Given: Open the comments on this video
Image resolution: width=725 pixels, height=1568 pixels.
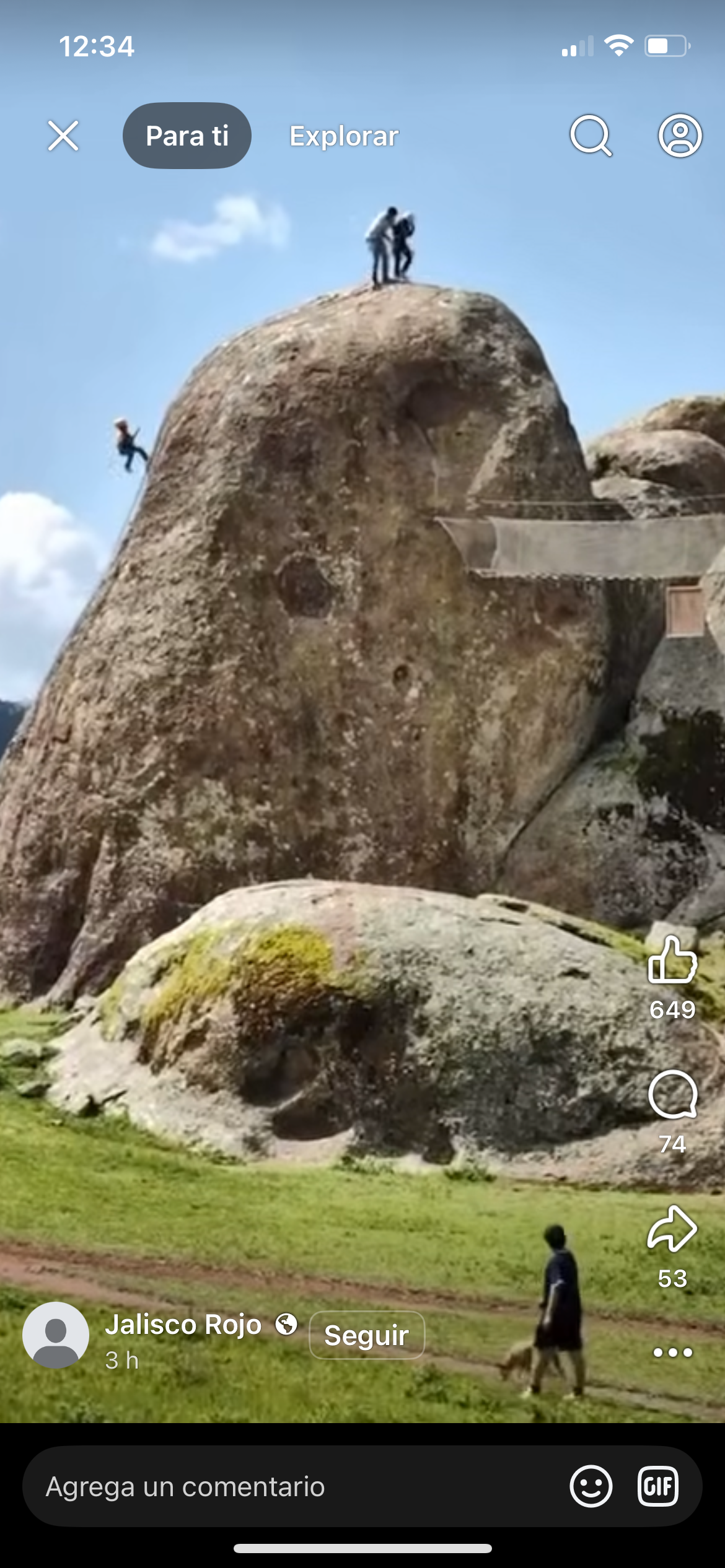Looking at the screenshot, I should pos(672,1095).
